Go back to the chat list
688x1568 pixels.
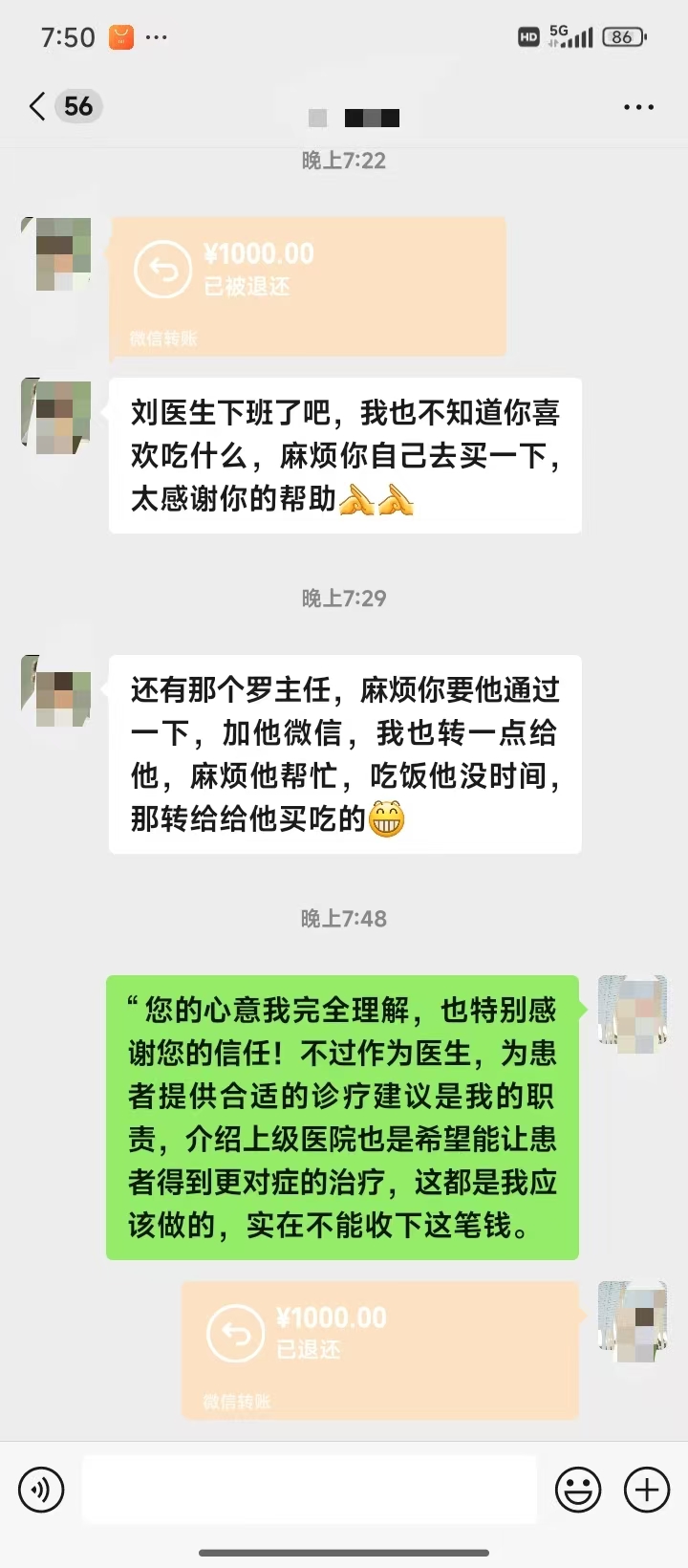coord(38,106)
